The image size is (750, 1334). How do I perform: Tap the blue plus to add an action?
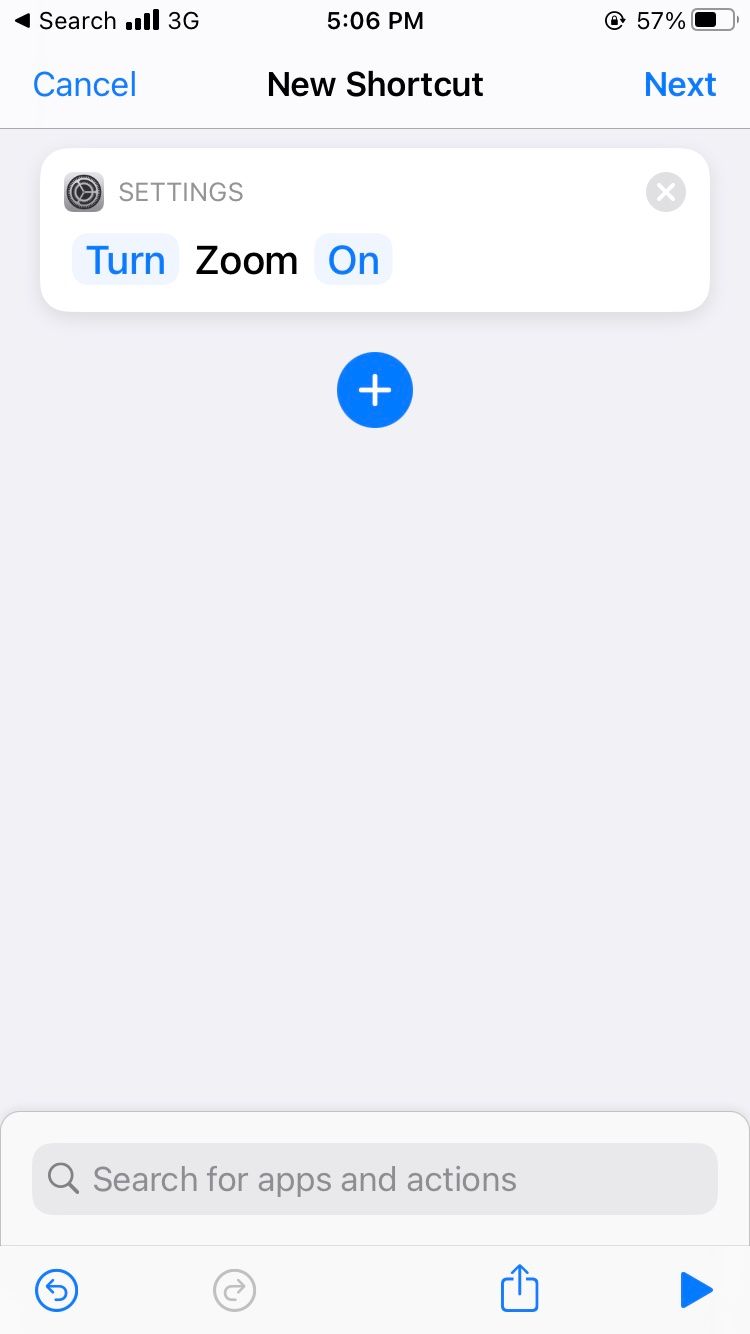(375, 389)
